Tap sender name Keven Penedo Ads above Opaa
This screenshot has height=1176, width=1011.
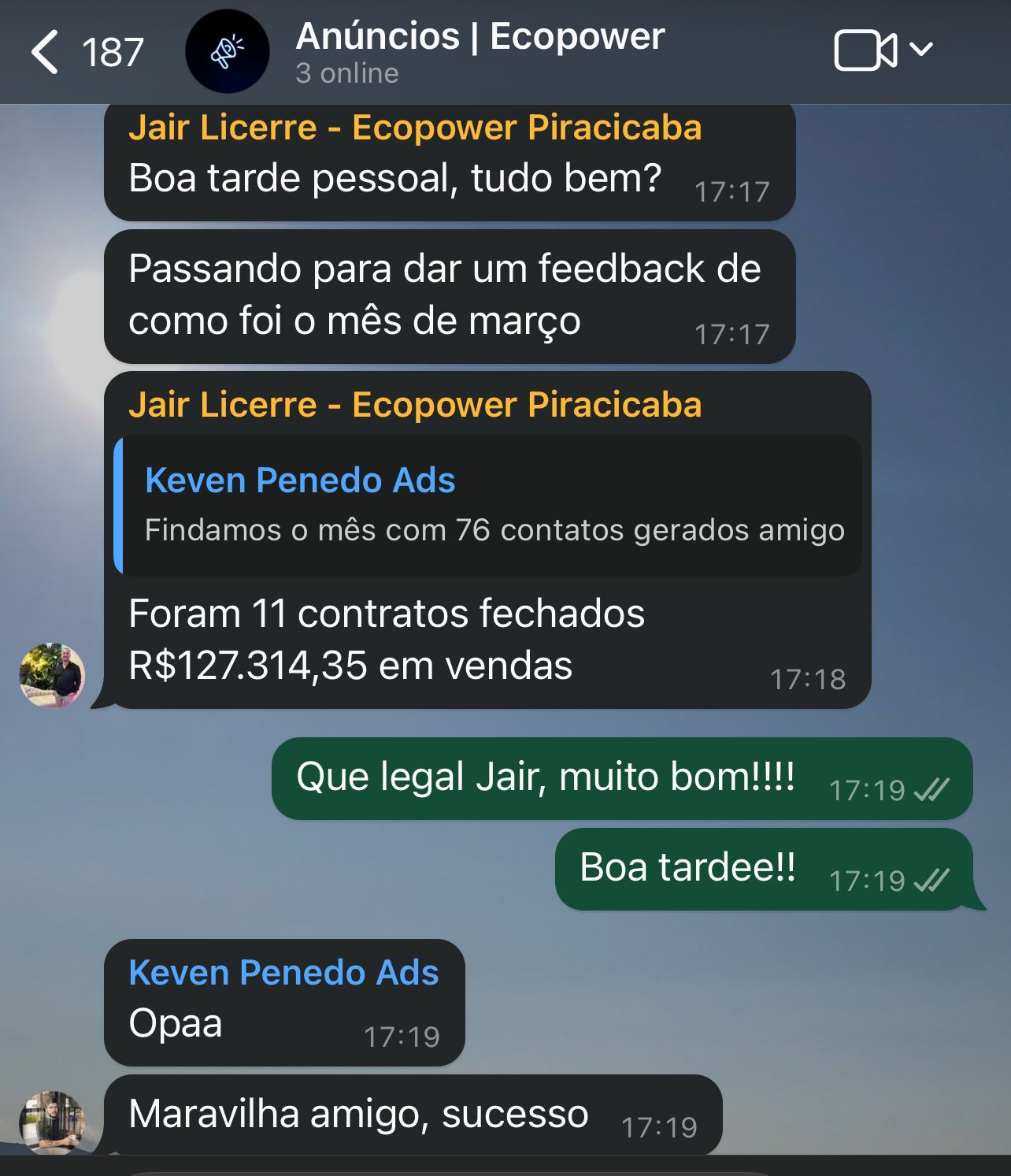[x=283, y=973]
